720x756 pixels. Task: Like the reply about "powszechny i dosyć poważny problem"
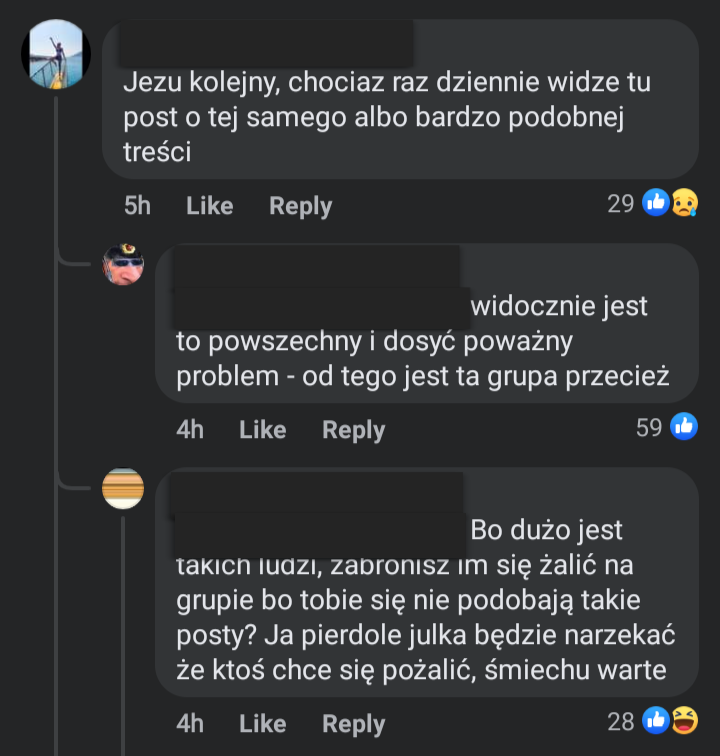[262, 430]
